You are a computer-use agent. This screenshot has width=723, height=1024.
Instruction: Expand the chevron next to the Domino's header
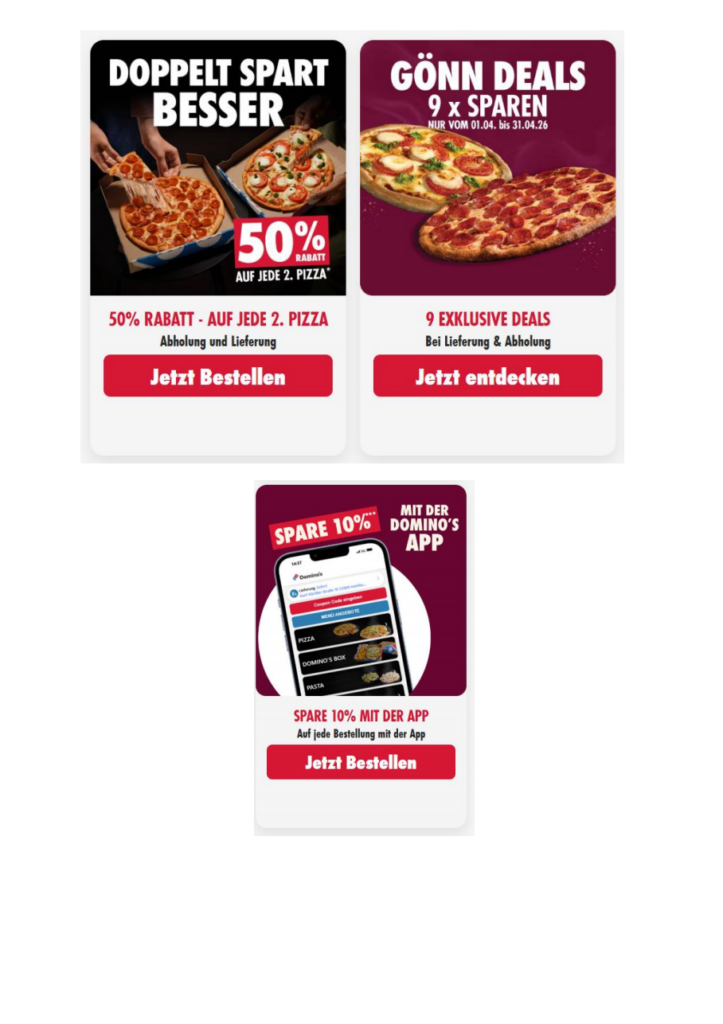[378, 578]
